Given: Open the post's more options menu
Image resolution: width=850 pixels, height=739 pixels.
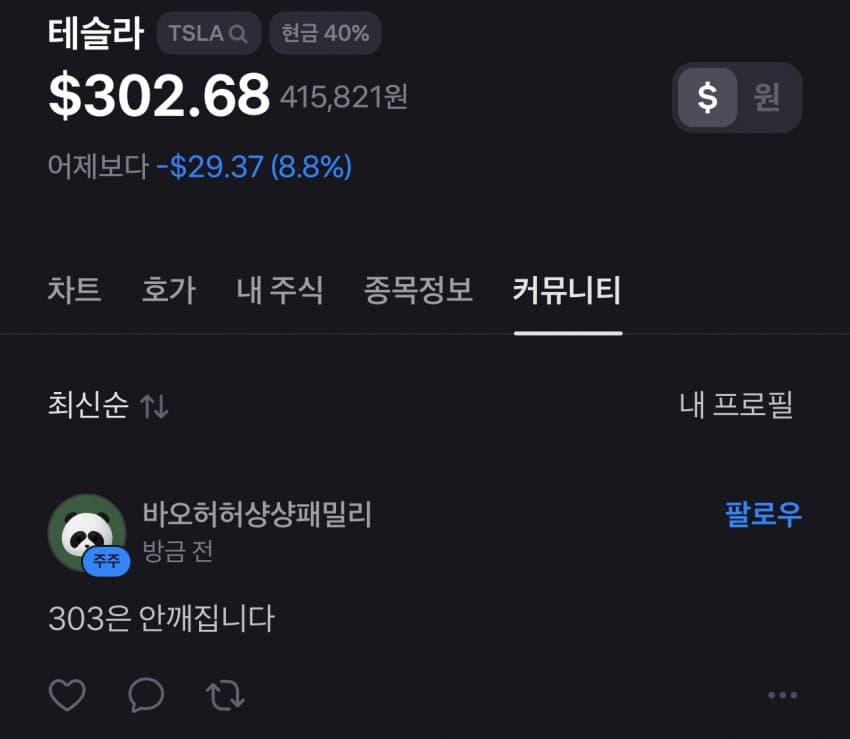Looking at the screenshot, I should (782, 696).
